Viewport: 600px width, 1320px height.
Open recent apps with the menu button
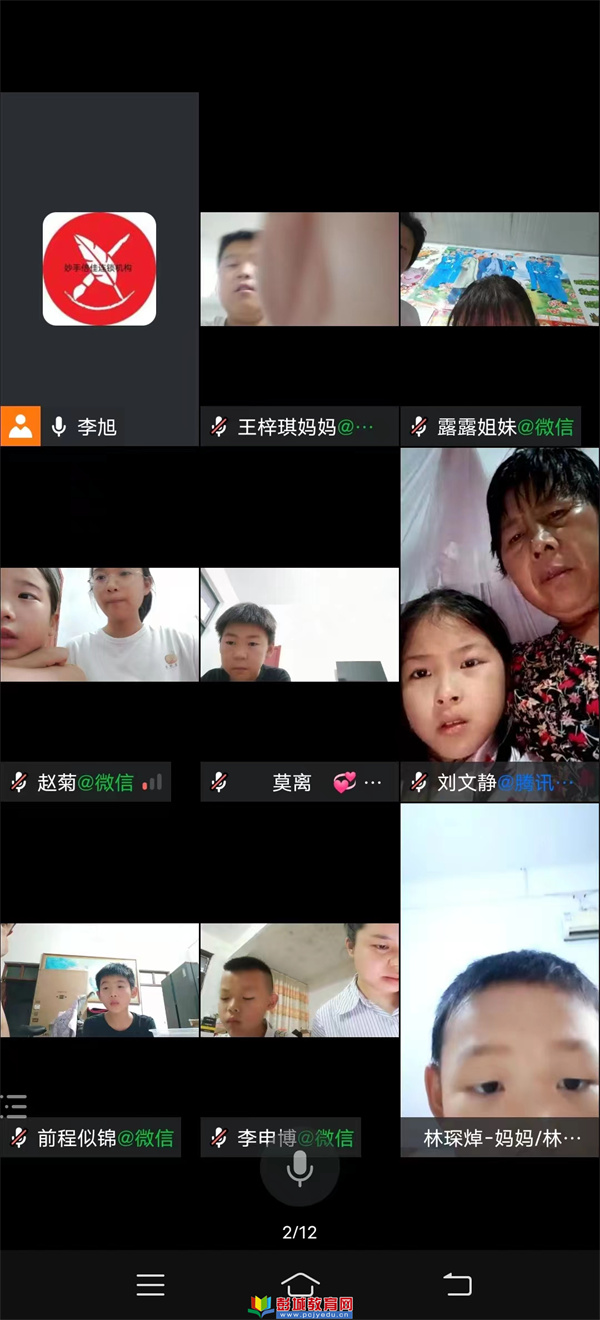point(150,1285)
